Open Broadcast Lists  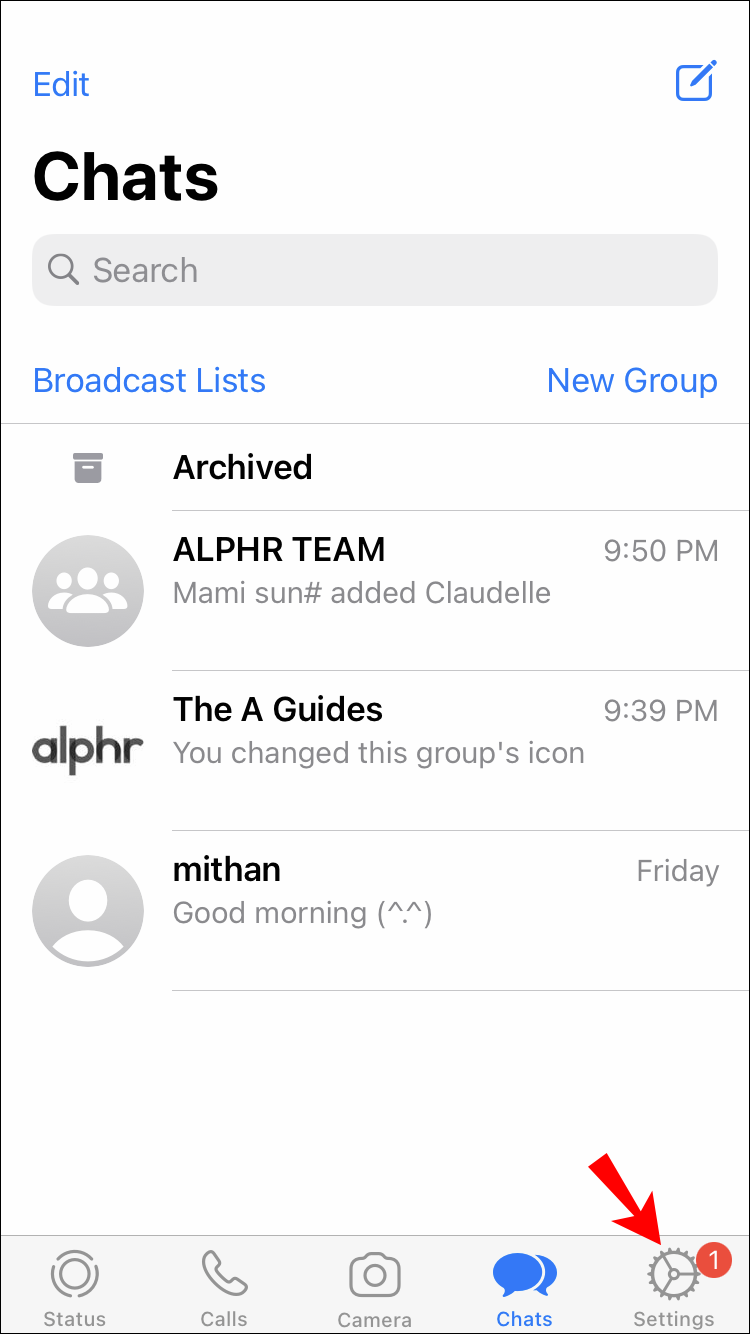[149, 380]
